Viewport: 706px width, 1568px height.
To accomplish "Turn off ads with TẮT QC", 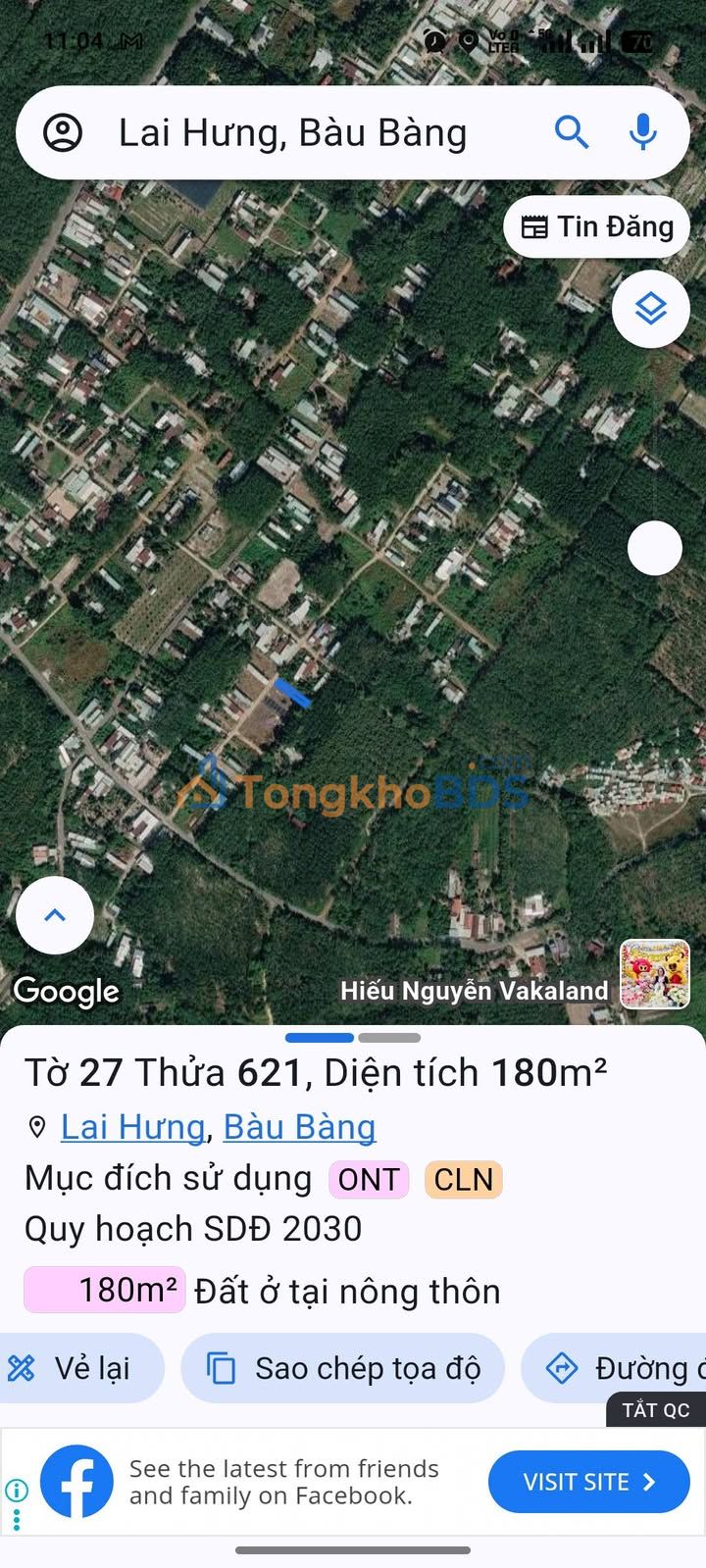I will pyautogui.click(x=656, y=1410).
